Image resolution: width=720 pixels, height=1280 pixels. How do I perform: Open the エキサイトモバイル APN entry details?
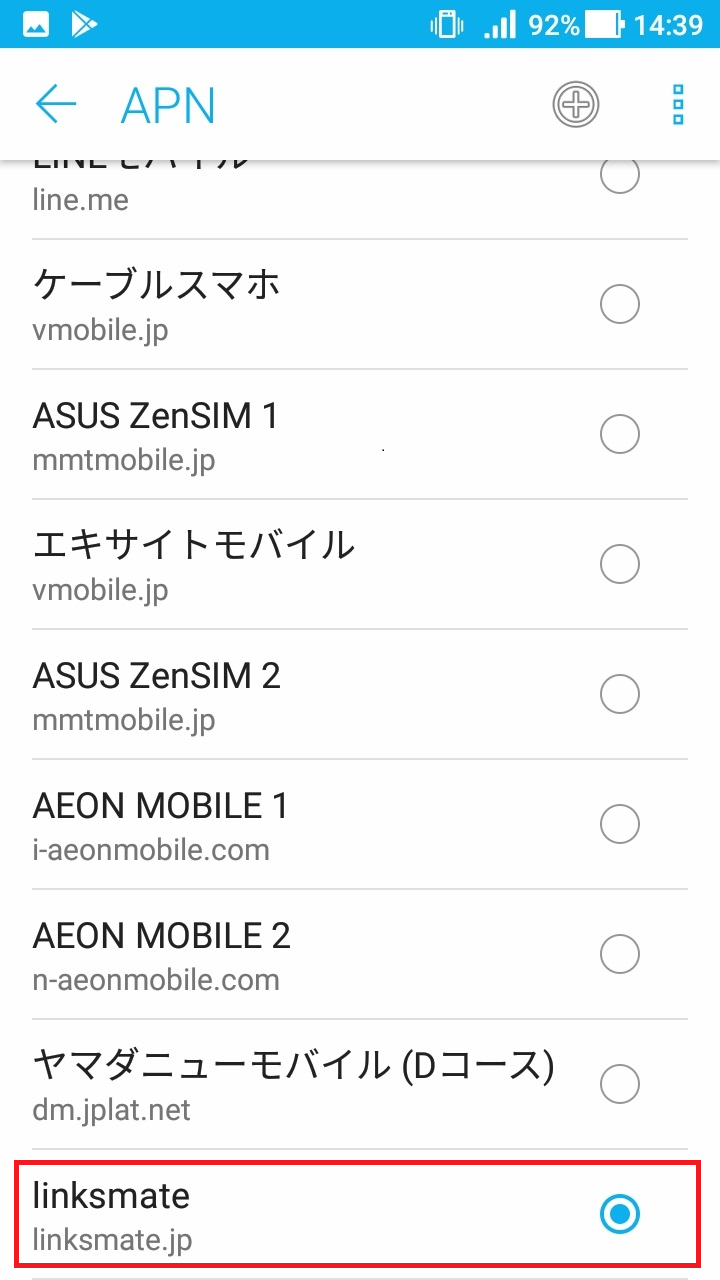coord(250,564)
